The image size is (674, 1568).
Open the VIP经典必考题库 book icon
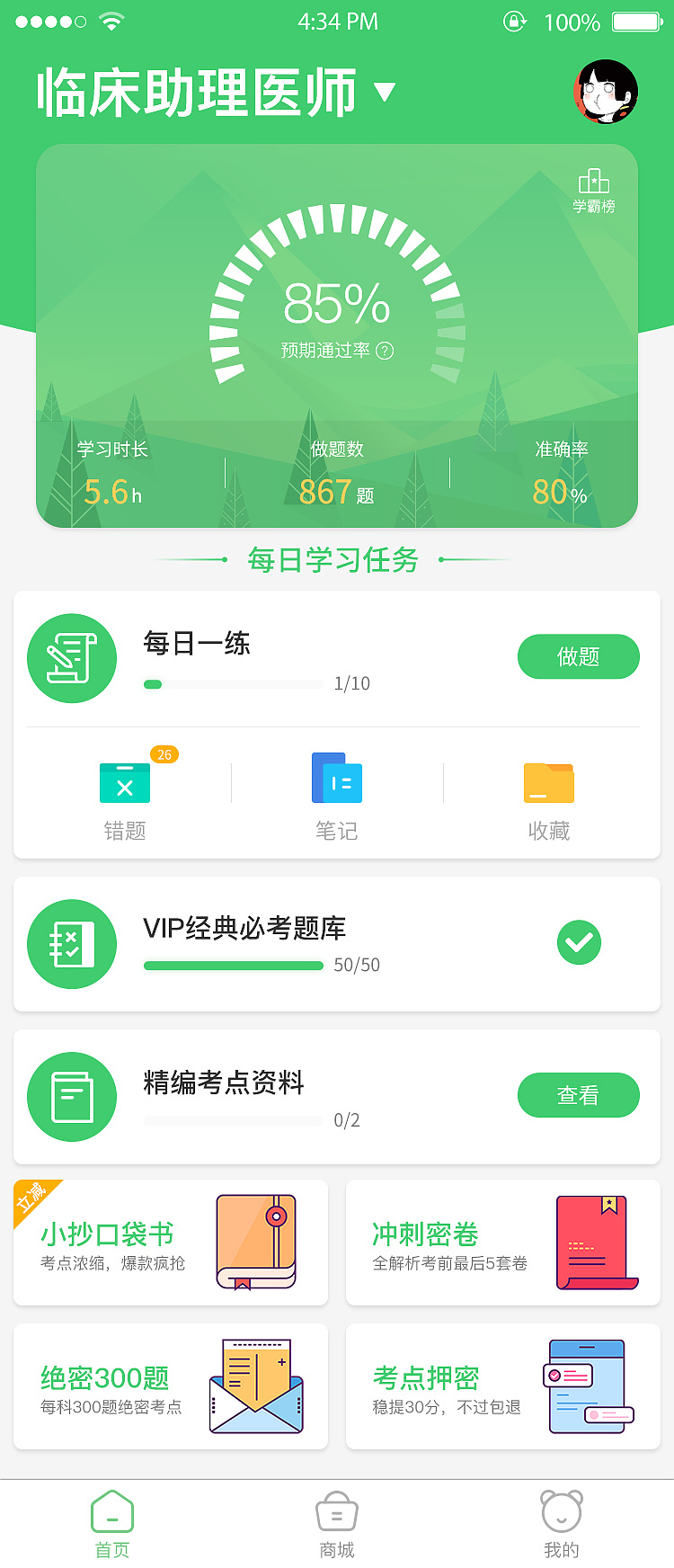72,944
